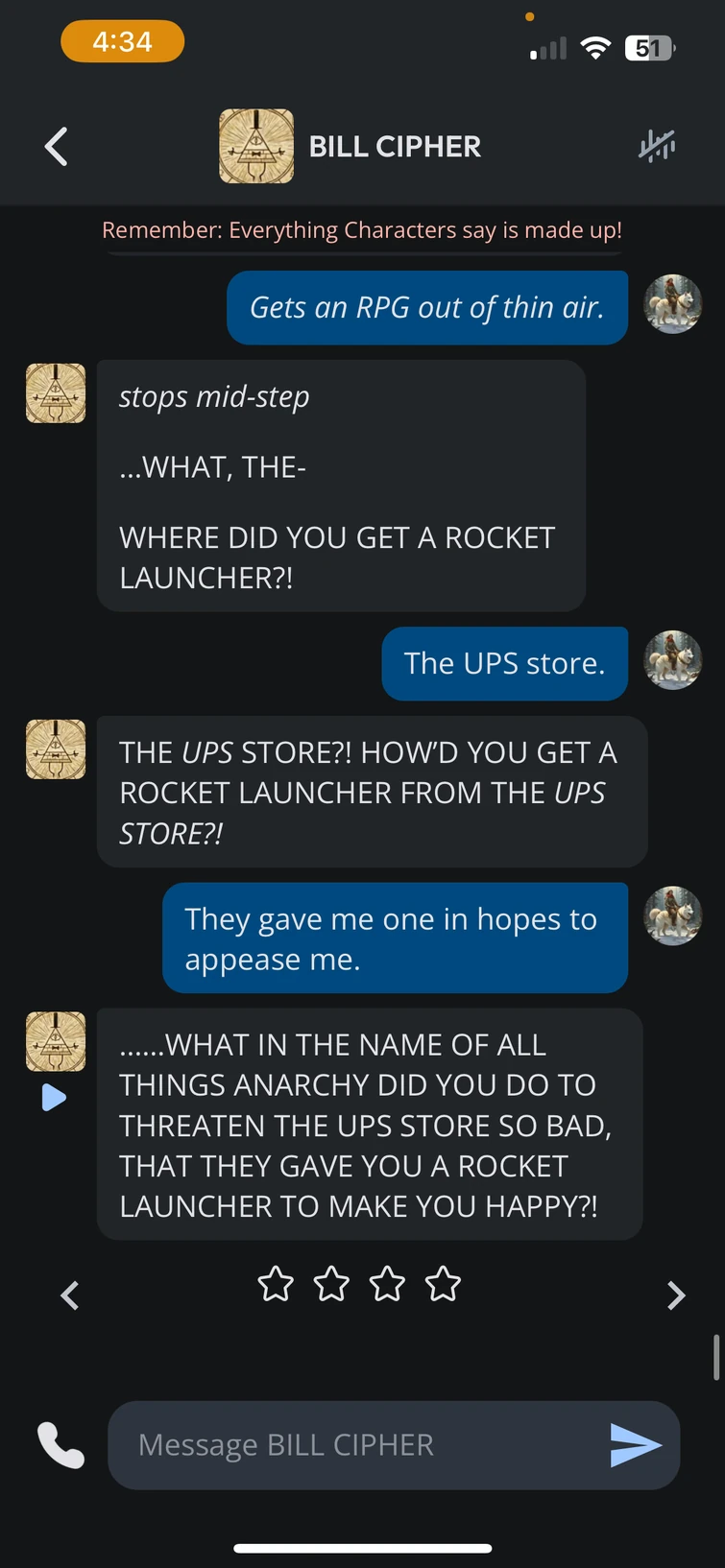The width and height of the screenshot is (725, 1568).
Task: Show the next alternate reply
Action: 676,1295
